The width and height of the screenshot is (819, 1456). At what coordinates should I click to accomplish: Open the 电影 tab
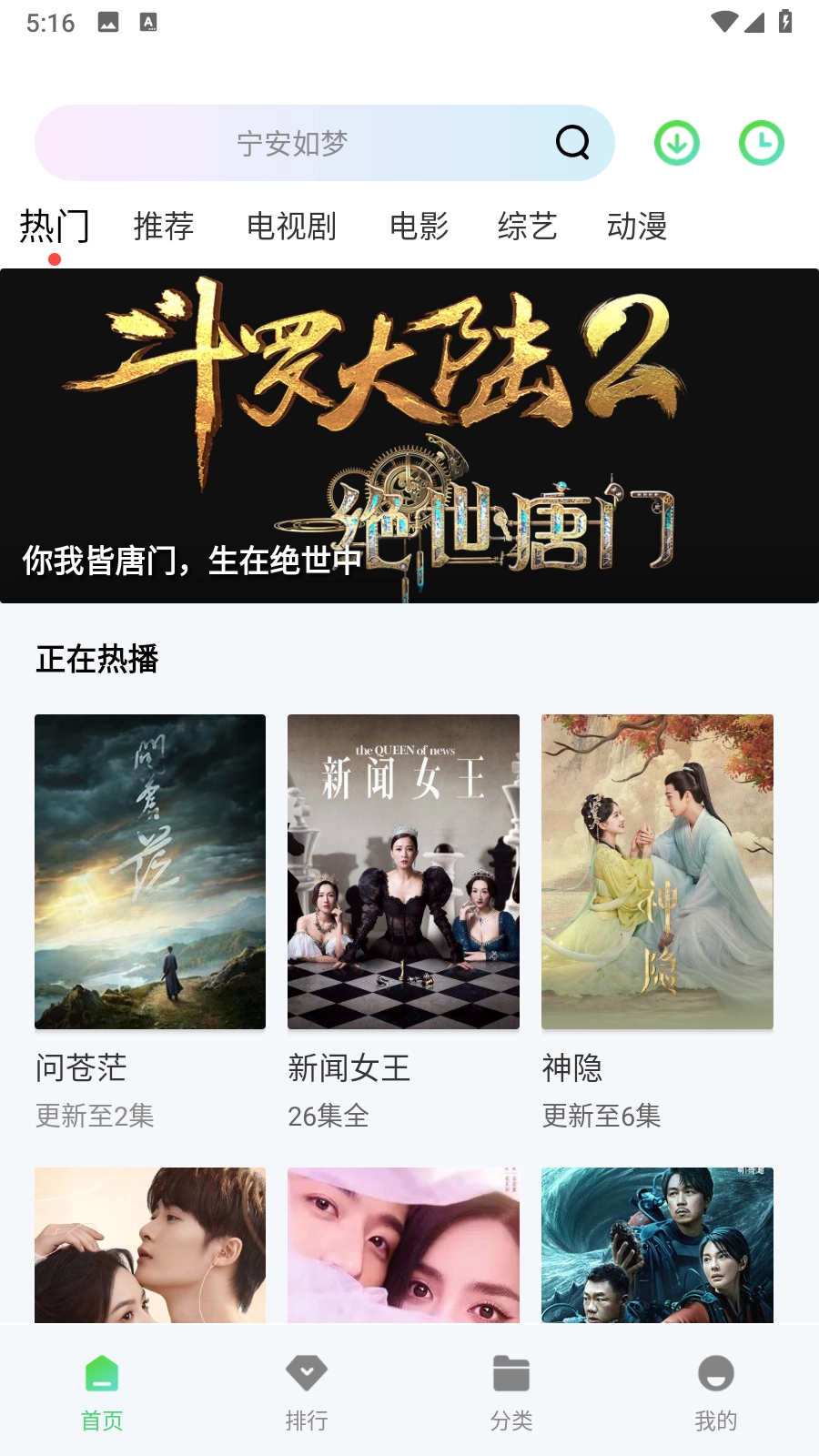[x=419, y=227]
